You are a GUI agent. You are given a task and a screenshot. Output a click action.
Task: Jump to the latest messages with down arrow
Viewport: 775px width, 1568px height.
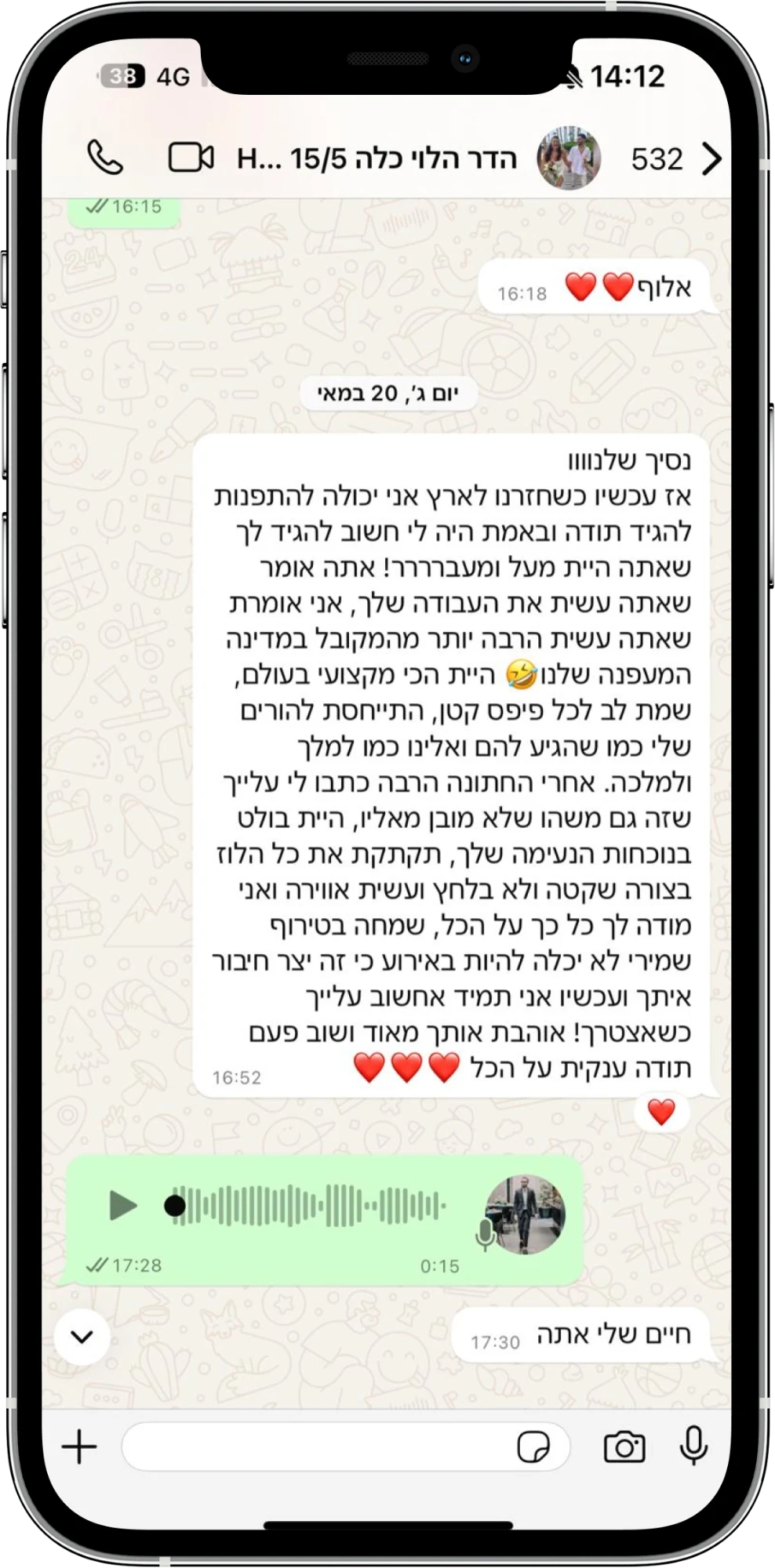pos(82,1337)
